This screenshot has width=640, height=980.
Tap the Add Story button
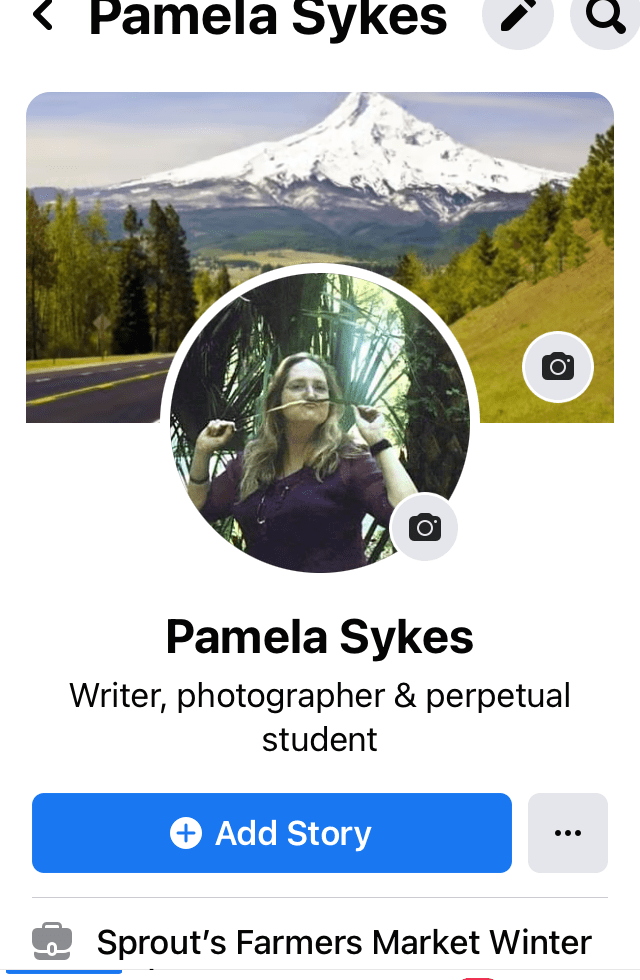[x=272, y=833]
